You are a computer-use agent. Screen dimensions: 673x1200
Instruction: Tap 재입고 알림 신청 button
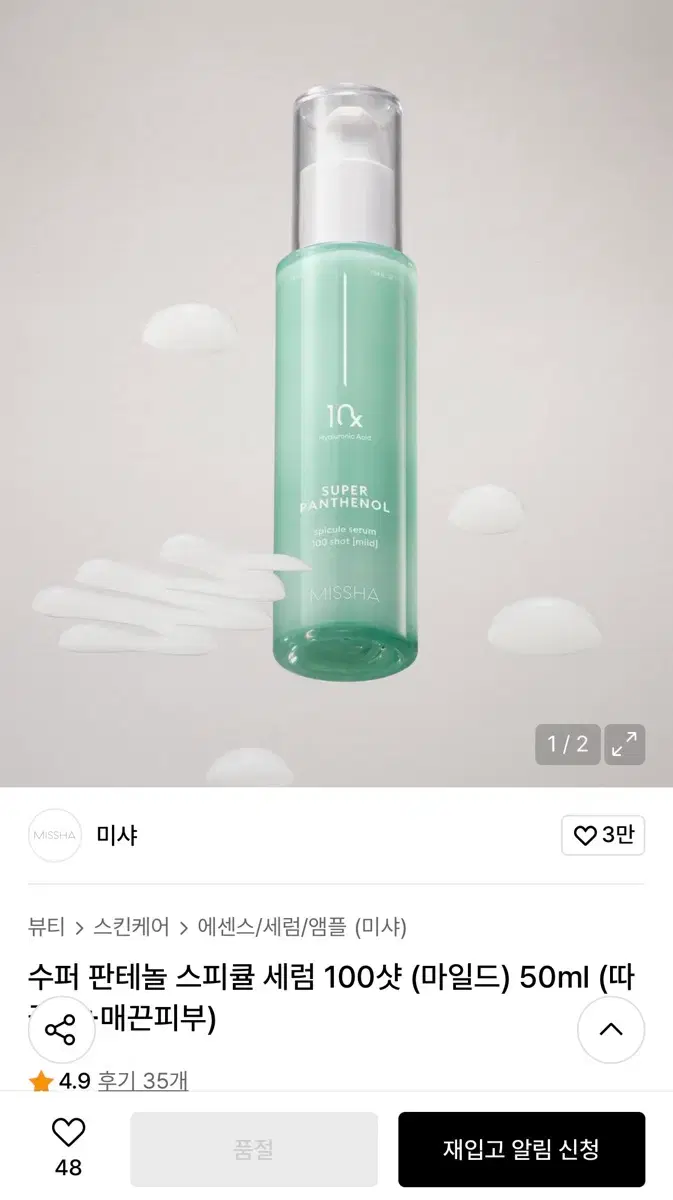521,1149
